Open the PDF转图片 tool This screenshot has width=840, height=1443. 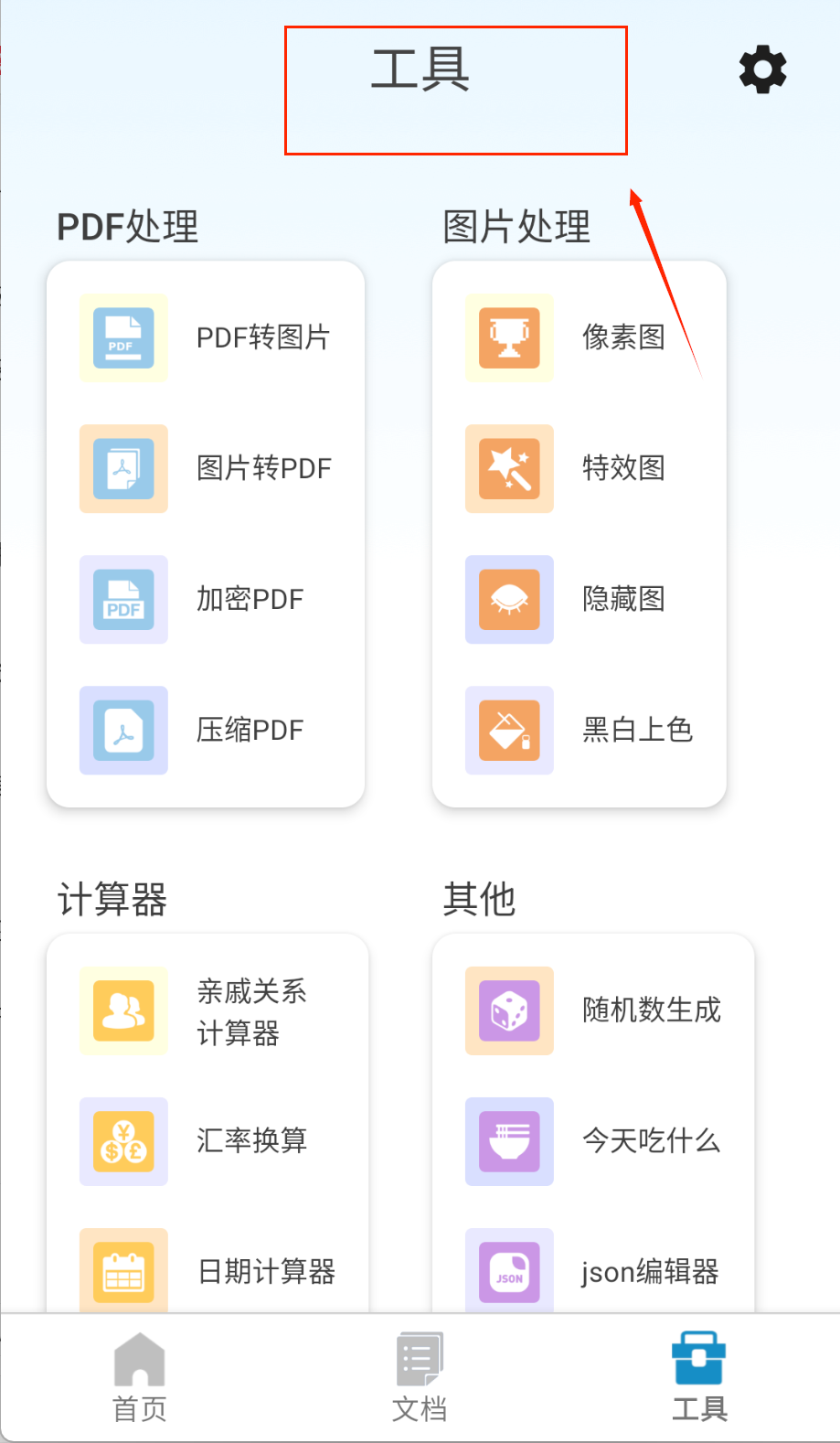point(206,337)
